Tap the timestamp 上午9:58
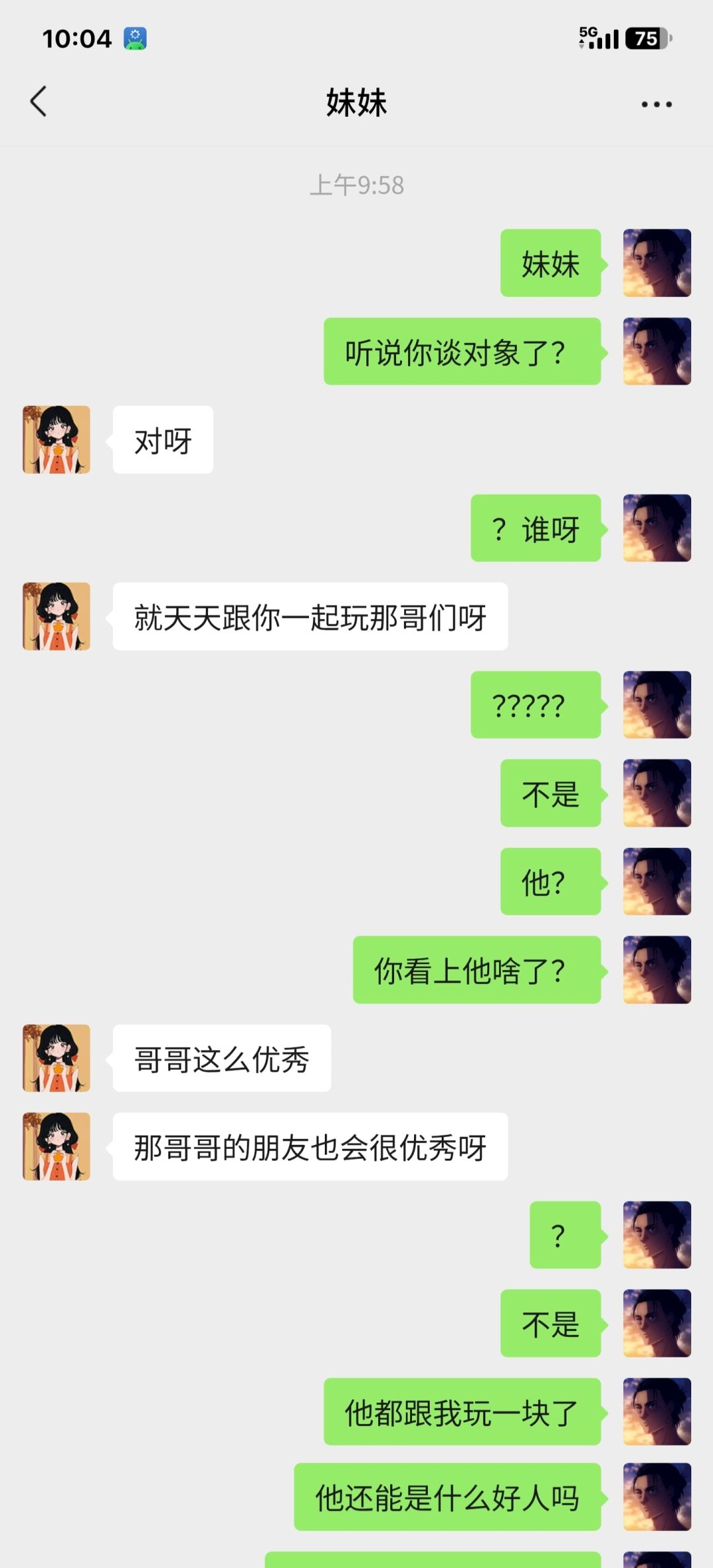 tap(355, 186)
